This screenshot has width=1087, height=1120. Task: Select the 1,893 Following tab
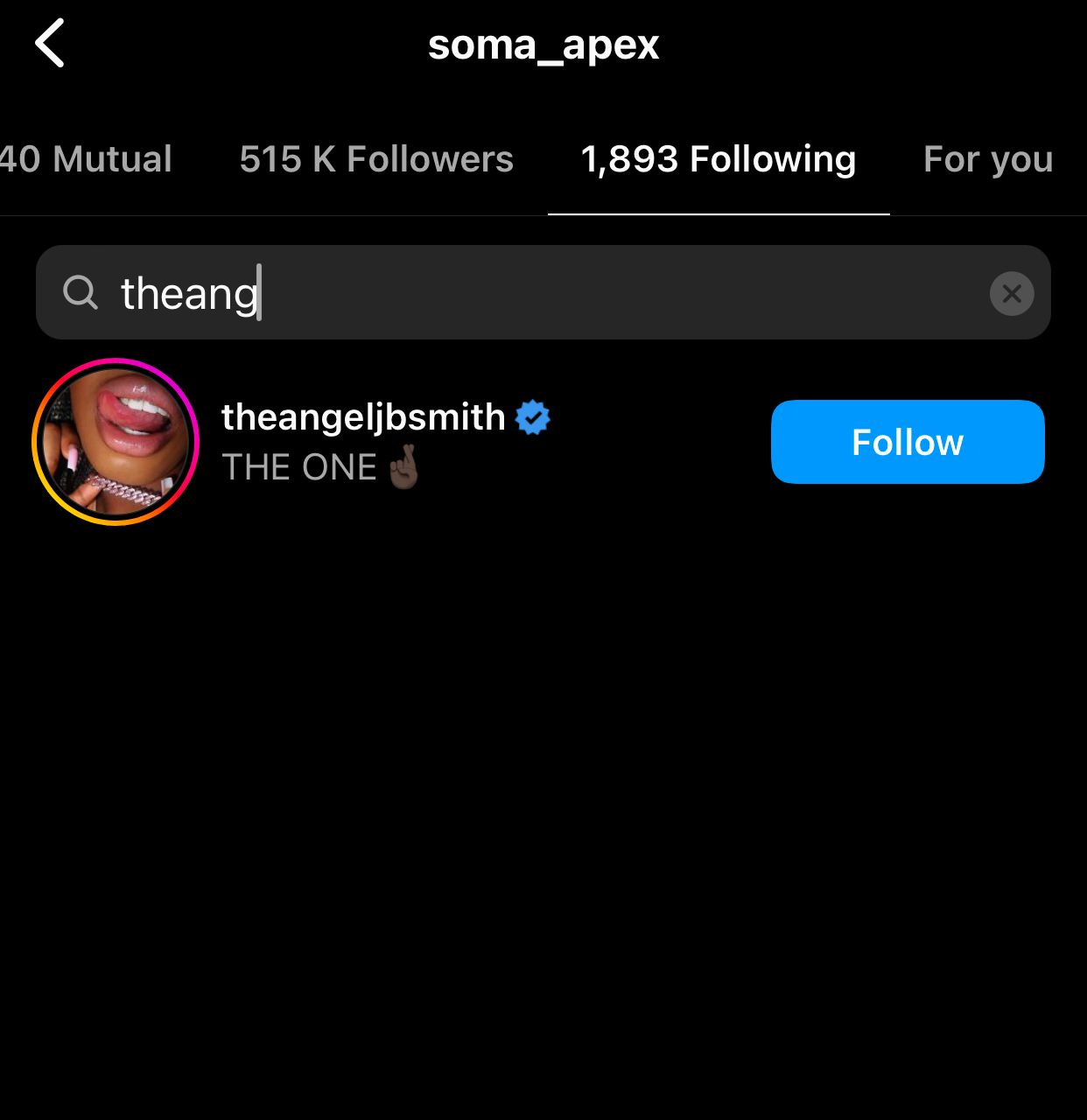pos(718,159)
